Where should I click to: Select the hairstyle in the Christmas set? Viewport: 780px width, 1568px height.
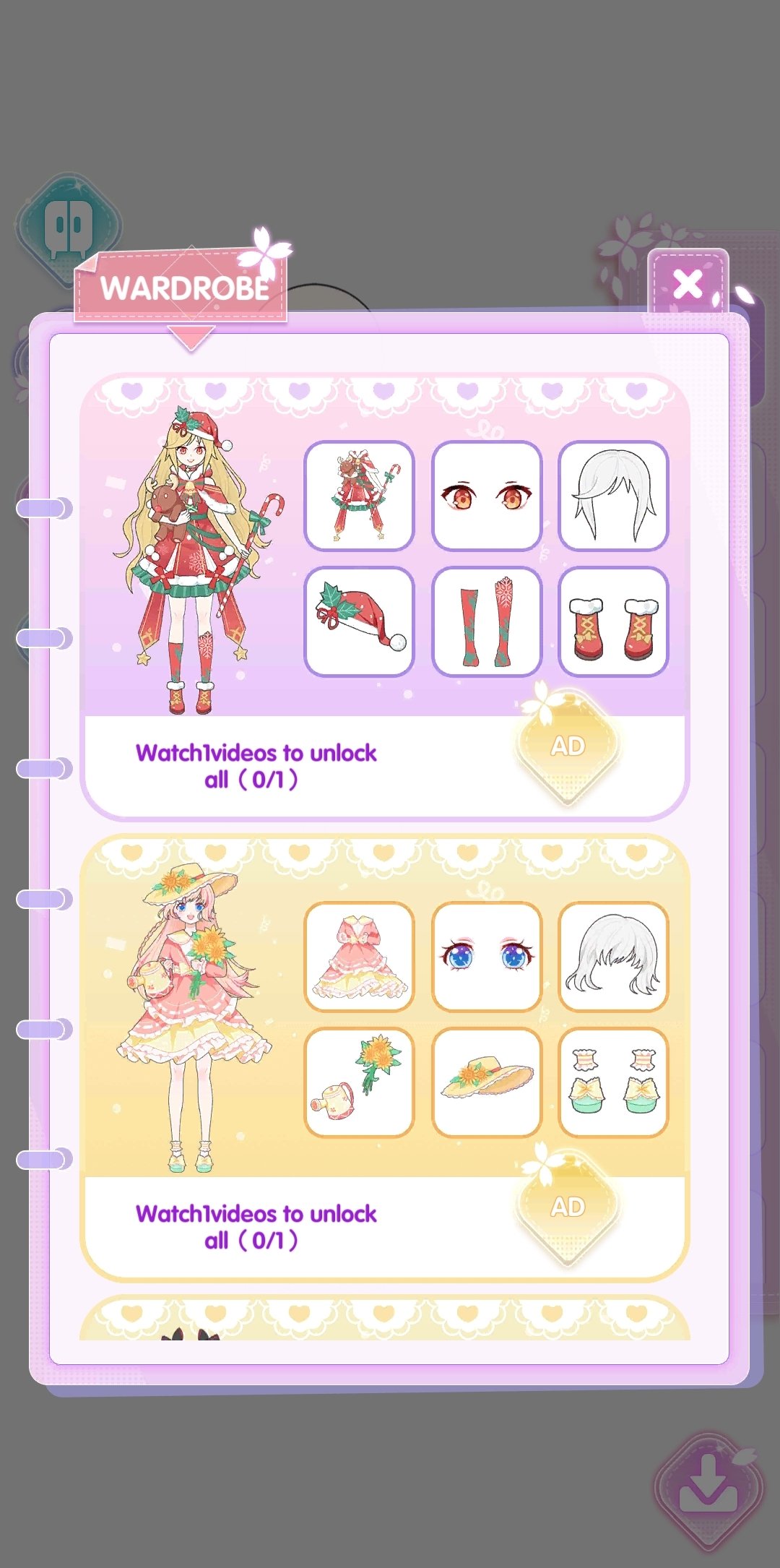pyautogui.click(x=614, y=496)
